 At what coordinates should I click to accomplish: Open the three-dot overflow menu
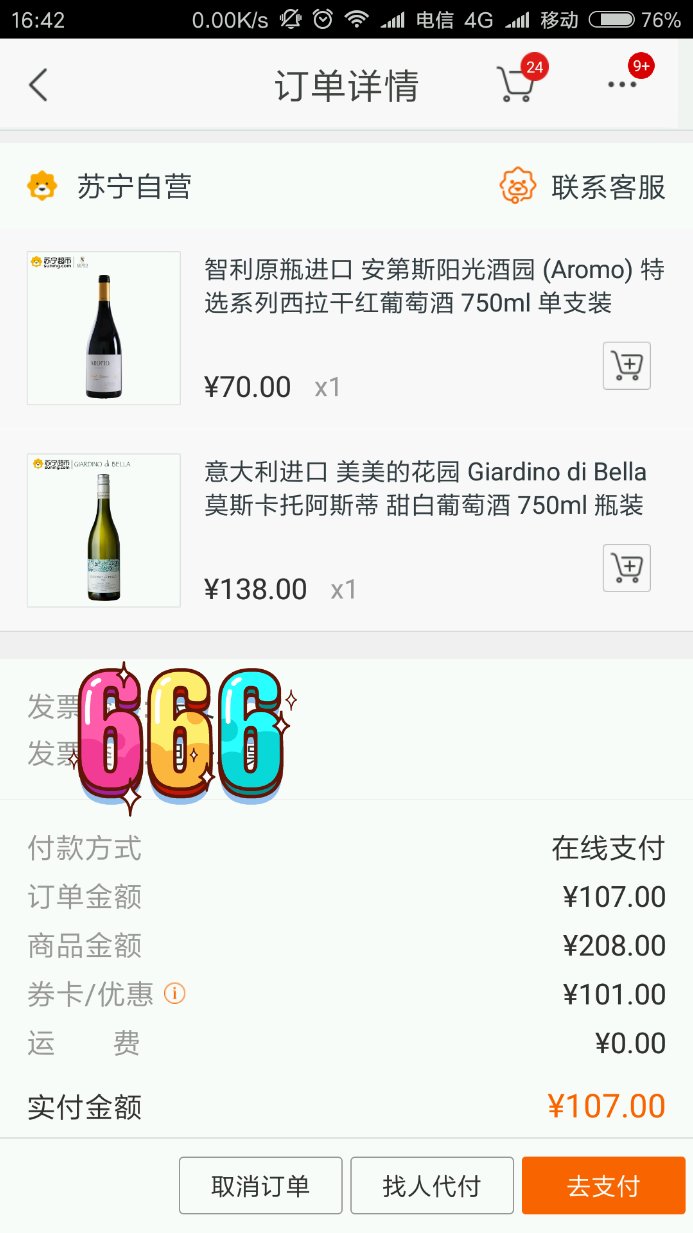click(622, 86)
